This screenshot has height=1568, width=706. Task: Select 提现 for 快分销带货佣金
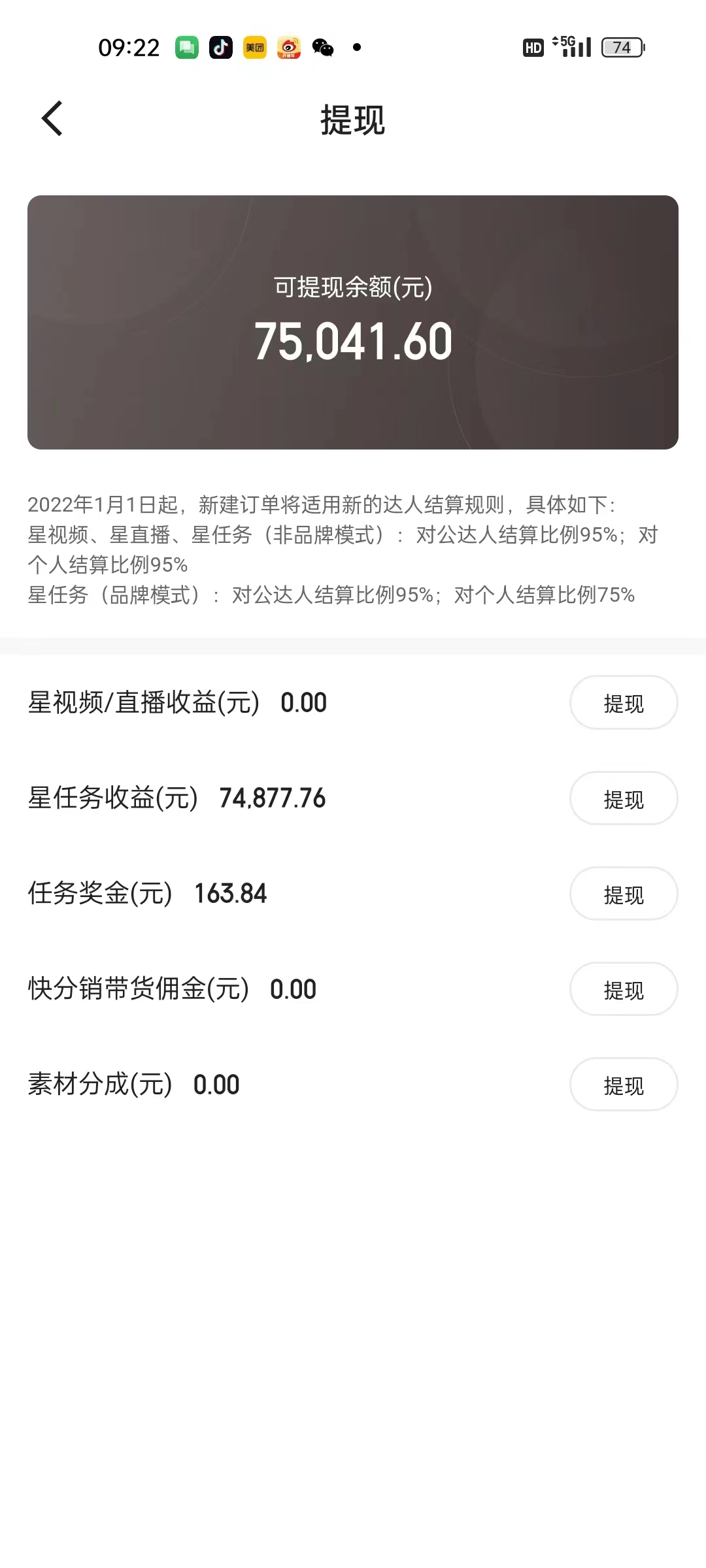tap(623, 989)
